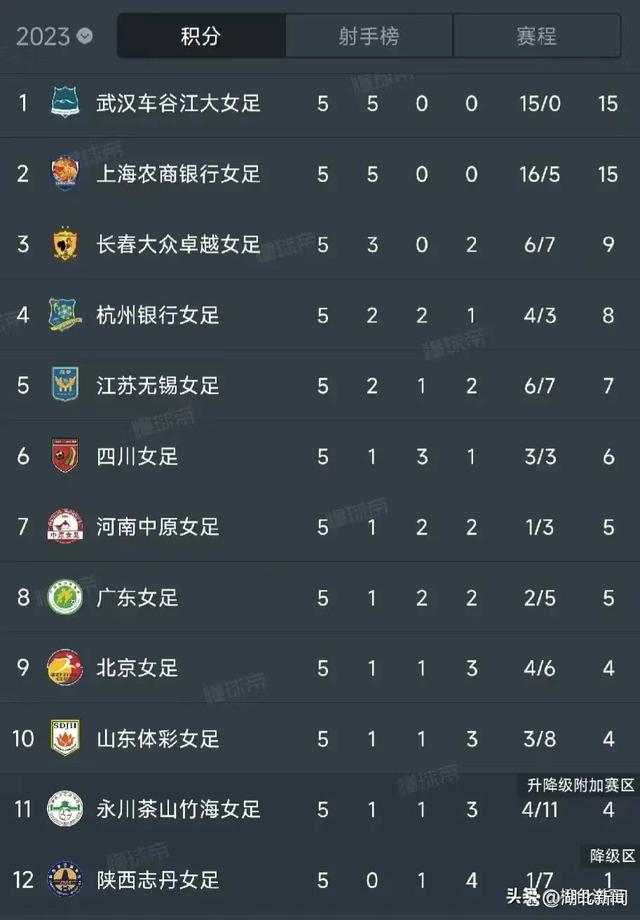The image size is (640, 920).
Task: Switch to the 赛程 tab
Action: pos(536,37)
